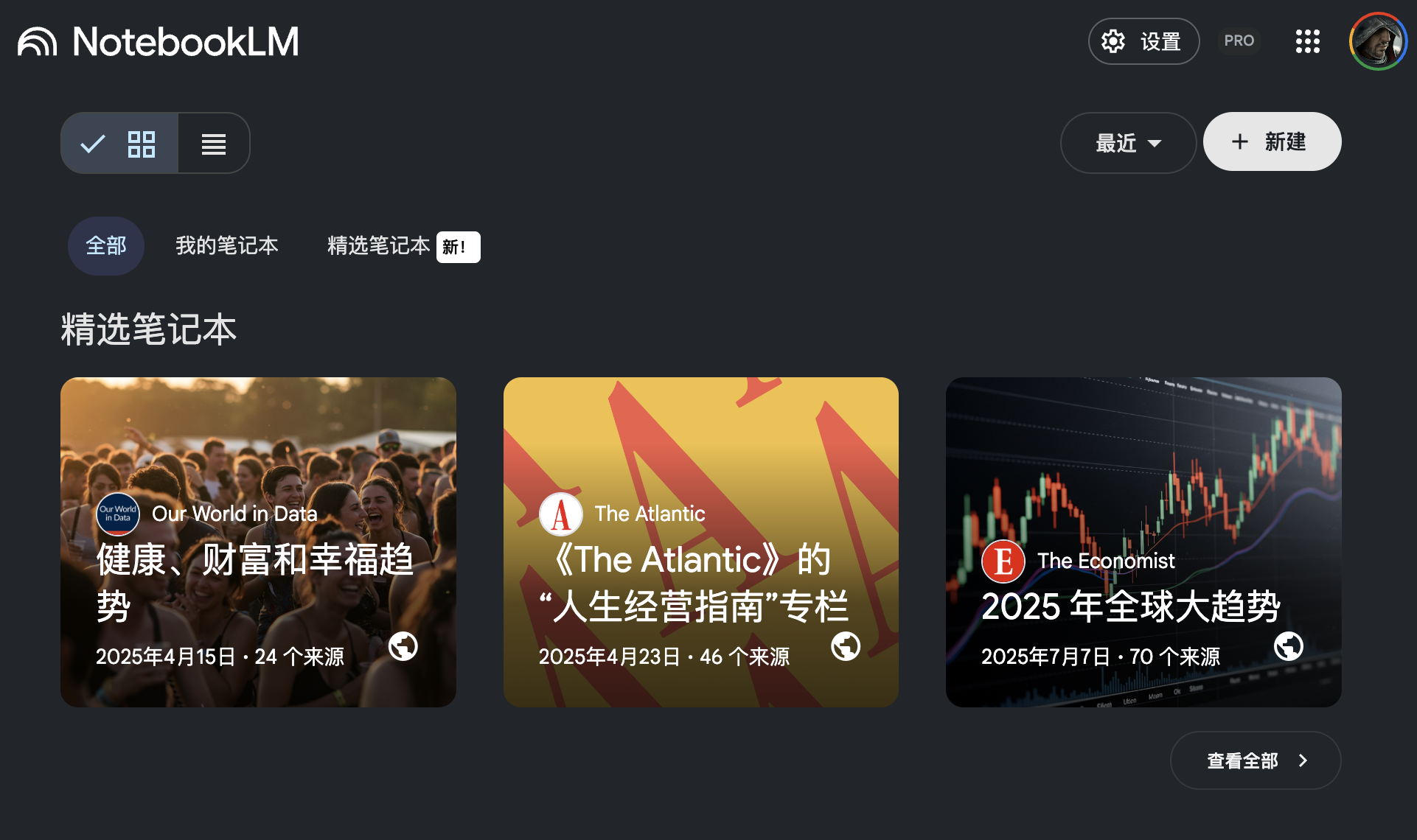1417x840 pixels.
Task: Expand the 最近 sort dropdown
Action: 1127,143
